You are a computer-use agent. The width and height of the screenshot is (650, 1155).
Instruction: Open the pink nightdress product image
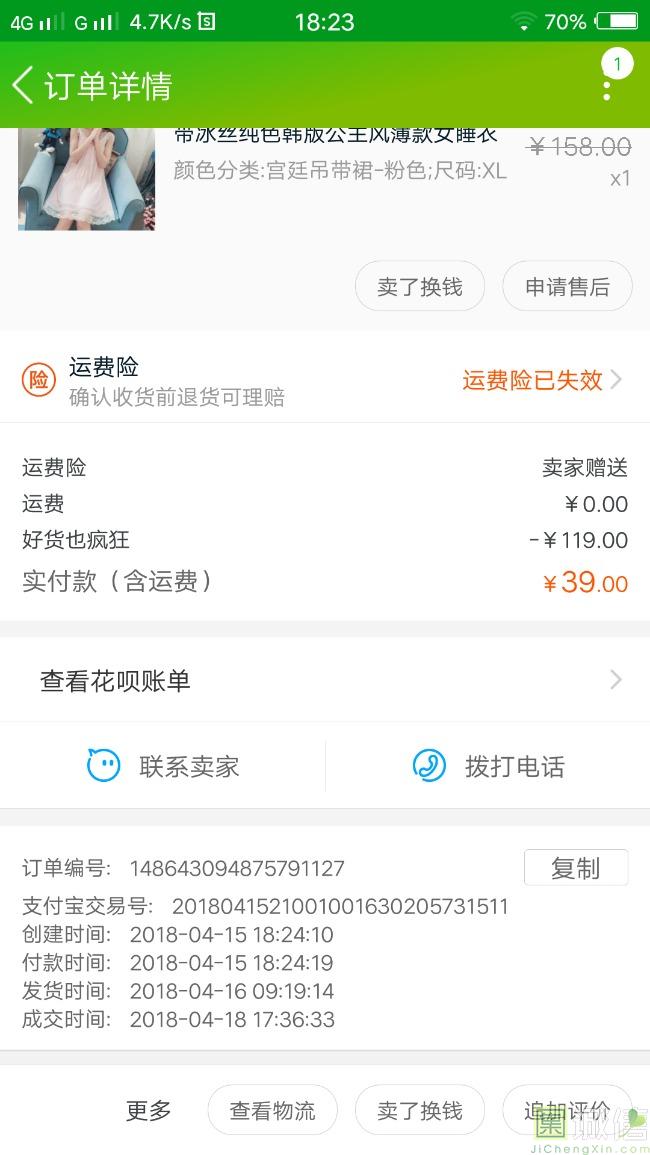click(86, 180)
